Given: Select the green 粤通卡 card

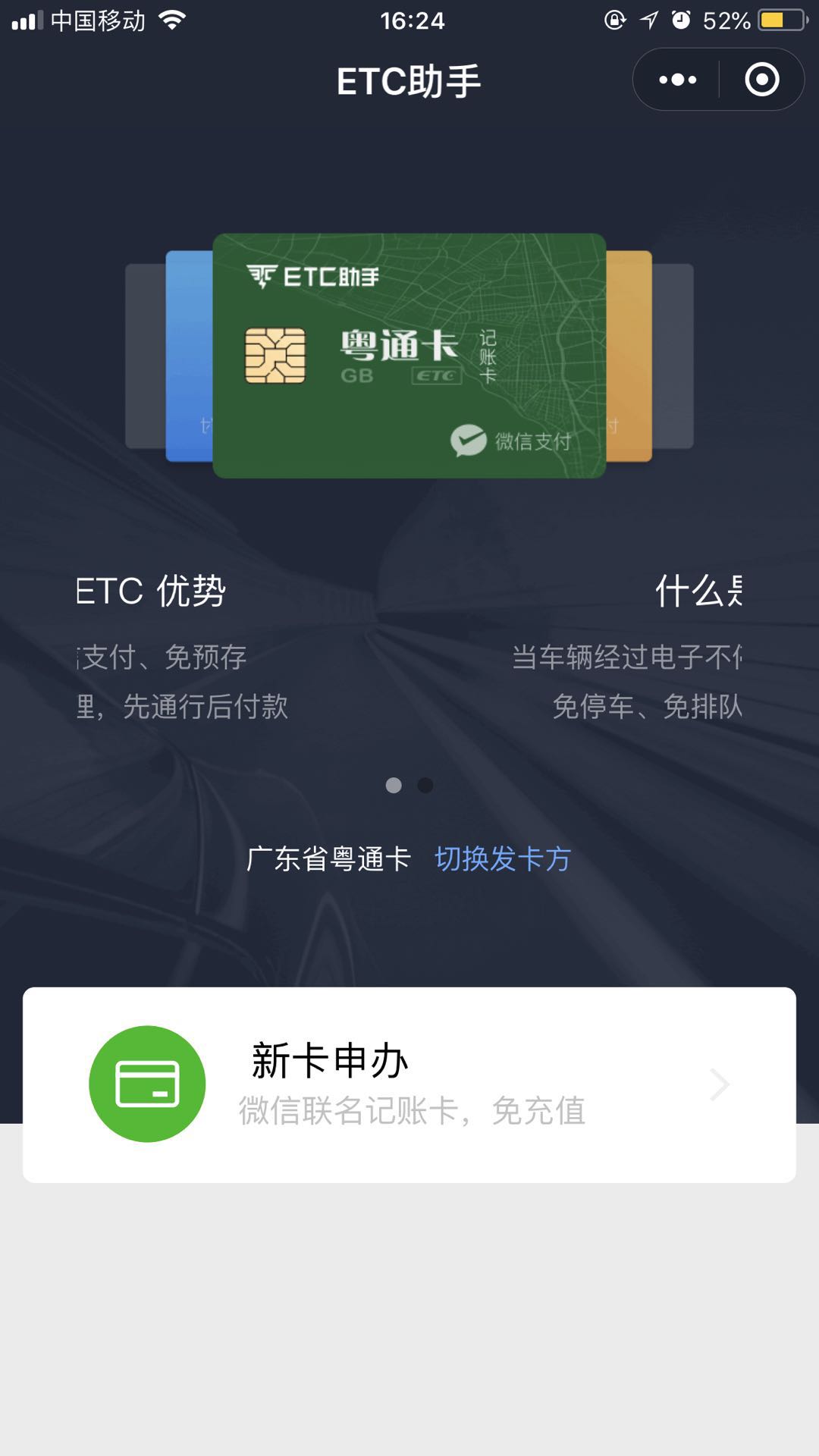Looking at the screenshot, I should coord(409,356).
